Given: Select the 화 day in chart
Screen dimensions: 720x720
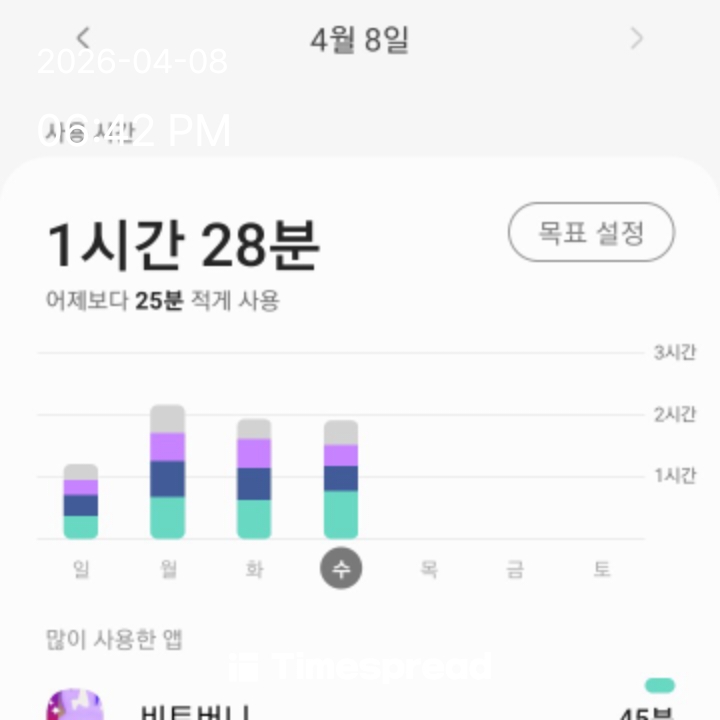Looking at the screenshot, I should coord(254,570).
